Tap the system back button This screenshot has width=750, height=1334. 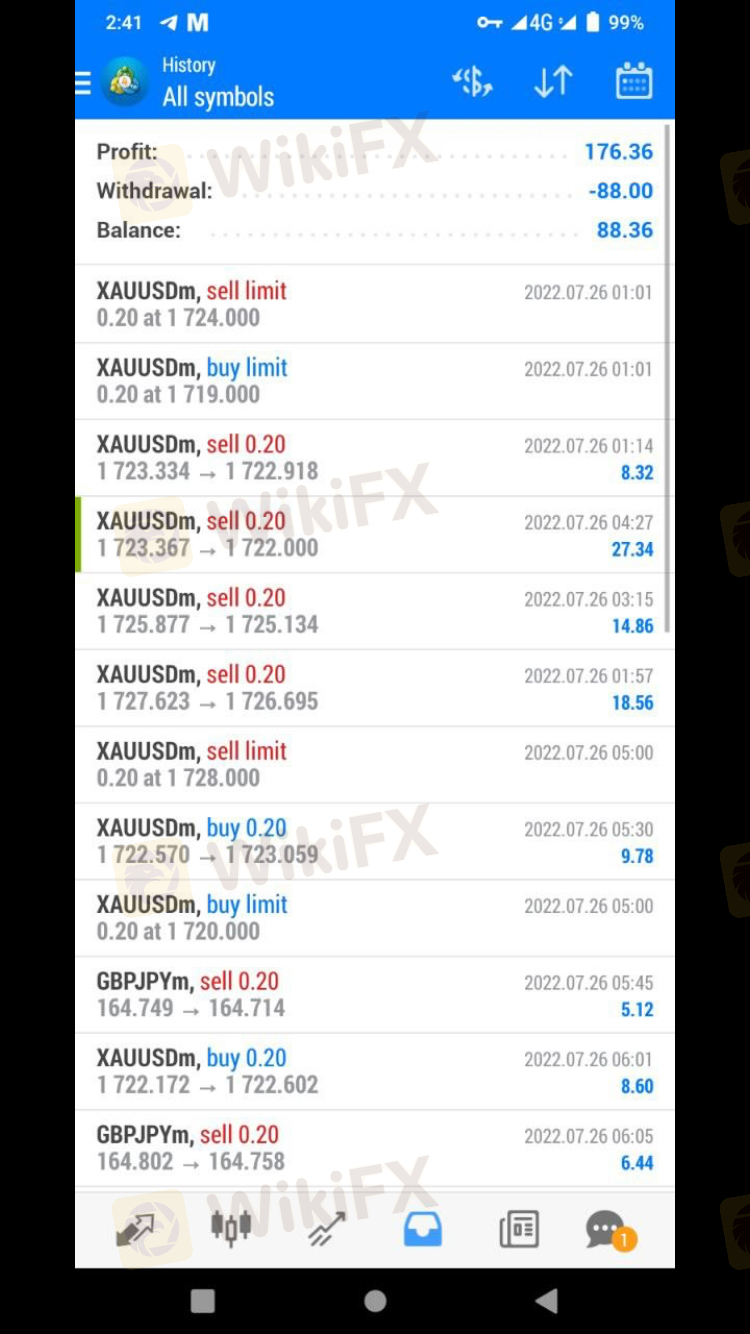click(546, 1300)
